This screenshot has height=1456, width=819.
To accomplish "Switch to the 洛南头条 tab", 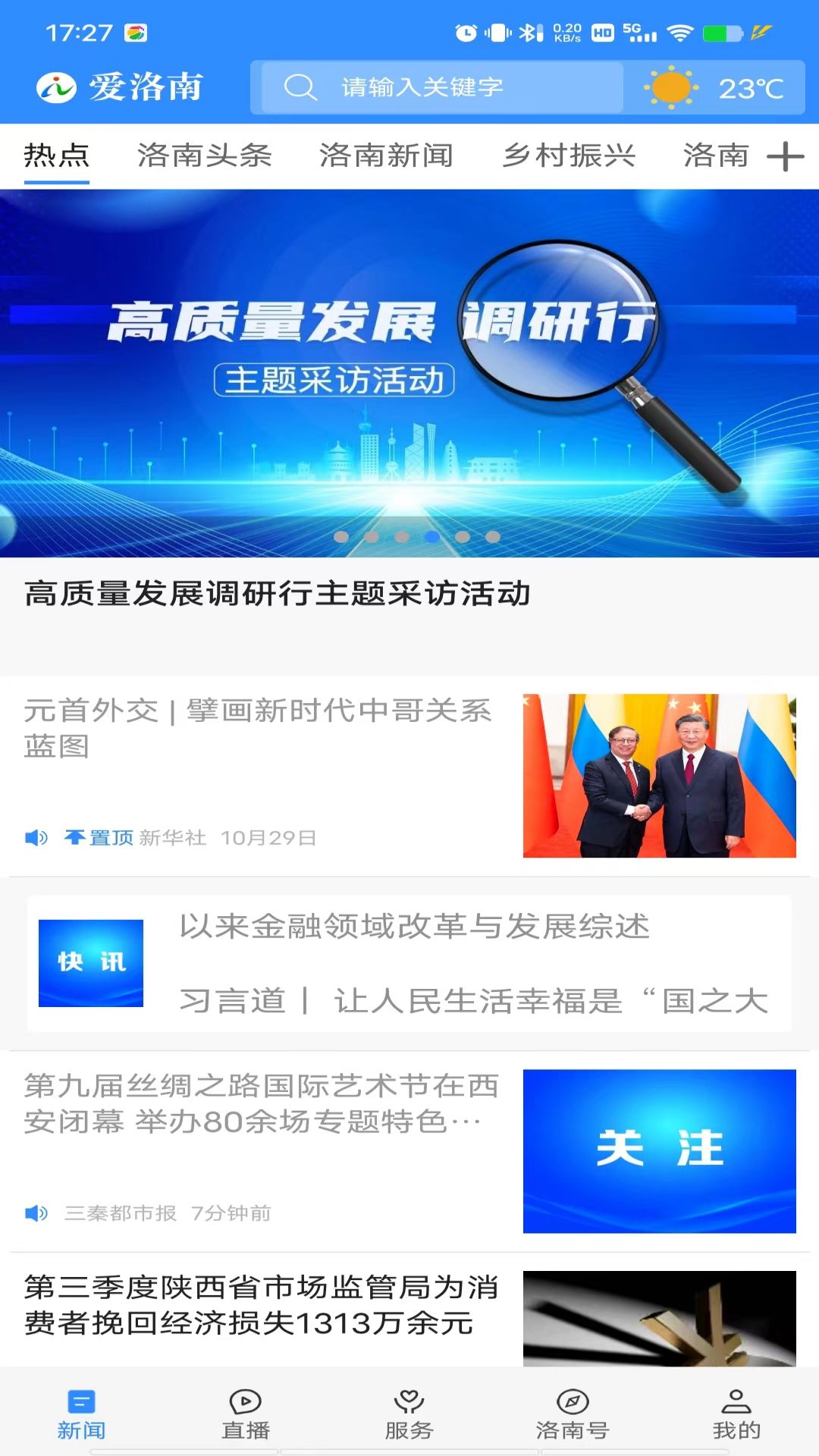I will point(204,155).
